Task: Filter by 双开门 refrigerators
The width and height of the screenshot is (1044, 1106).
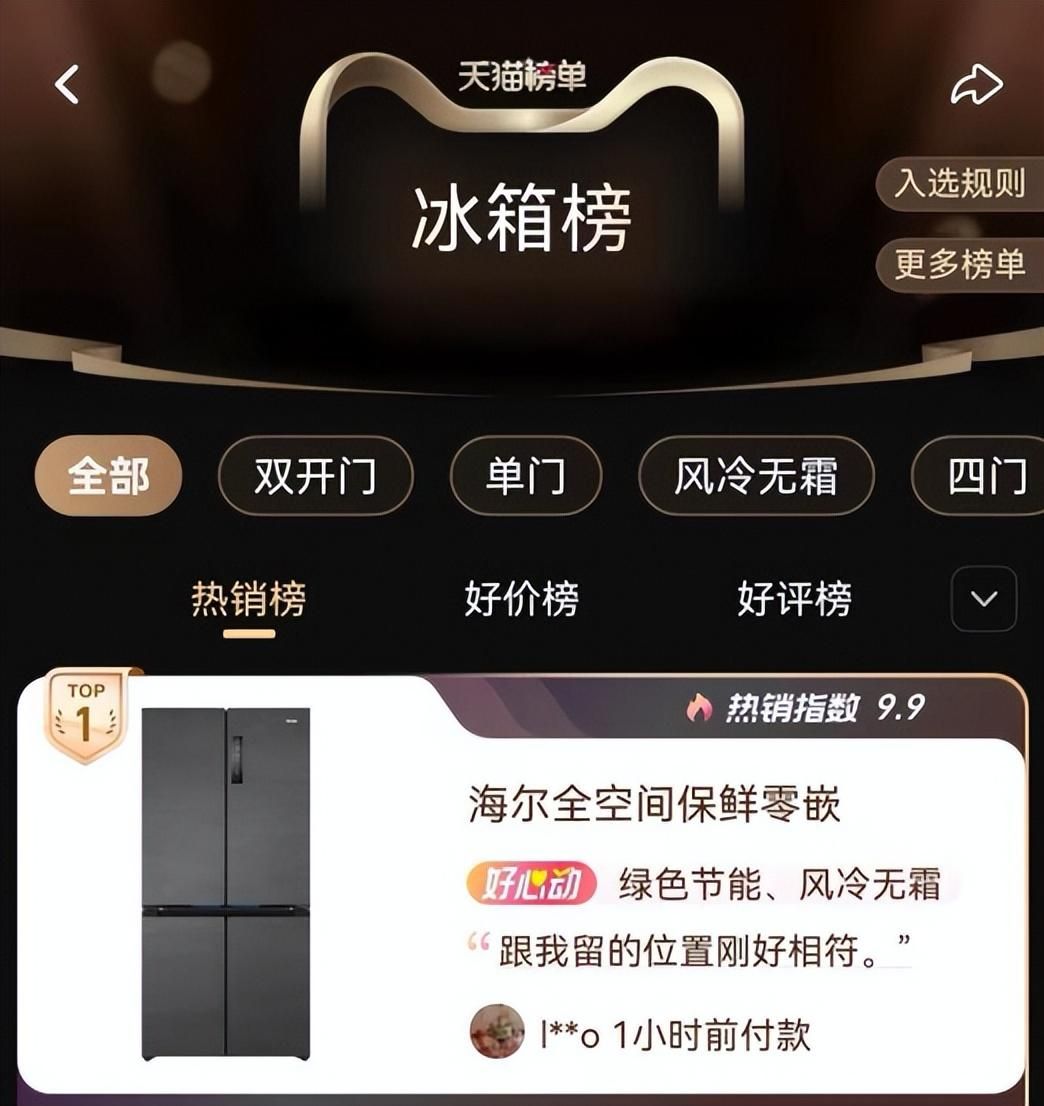Action: (315, 477)
